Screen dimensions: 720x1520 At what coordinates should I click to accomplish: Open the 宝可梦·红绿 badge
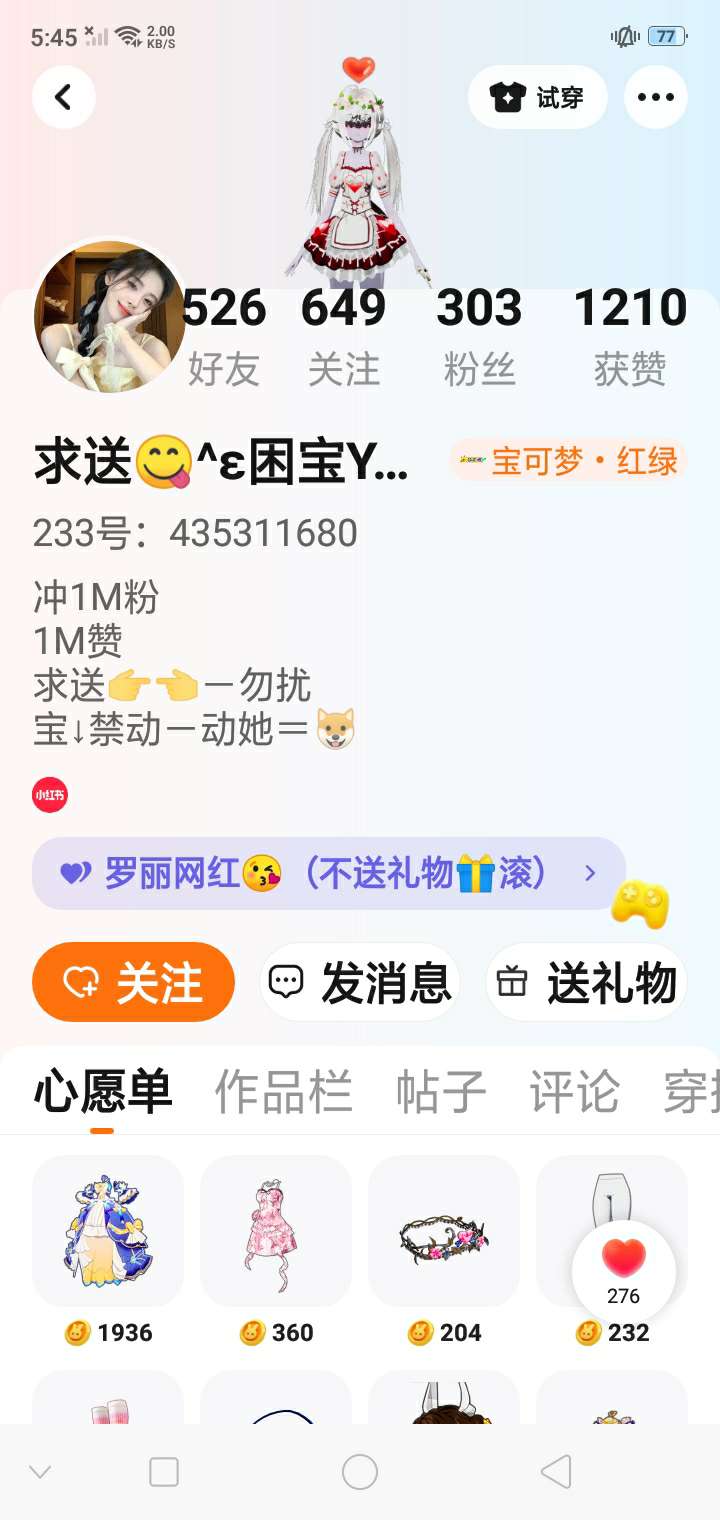pyautogui.click(x=568, y=461)
